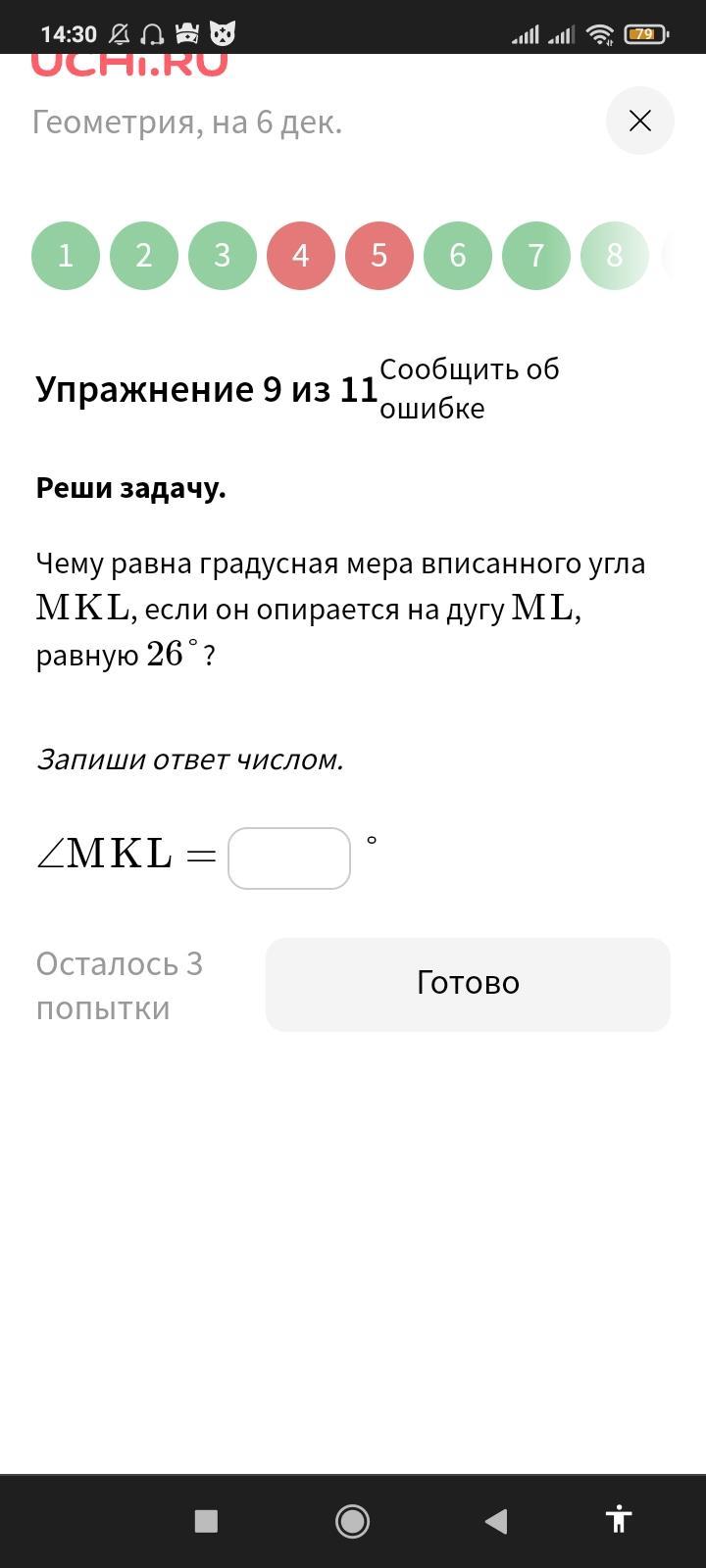Go to exercise 8
Image resolution: width=706 pixels, height=1568 pixels.
point(615,256)
